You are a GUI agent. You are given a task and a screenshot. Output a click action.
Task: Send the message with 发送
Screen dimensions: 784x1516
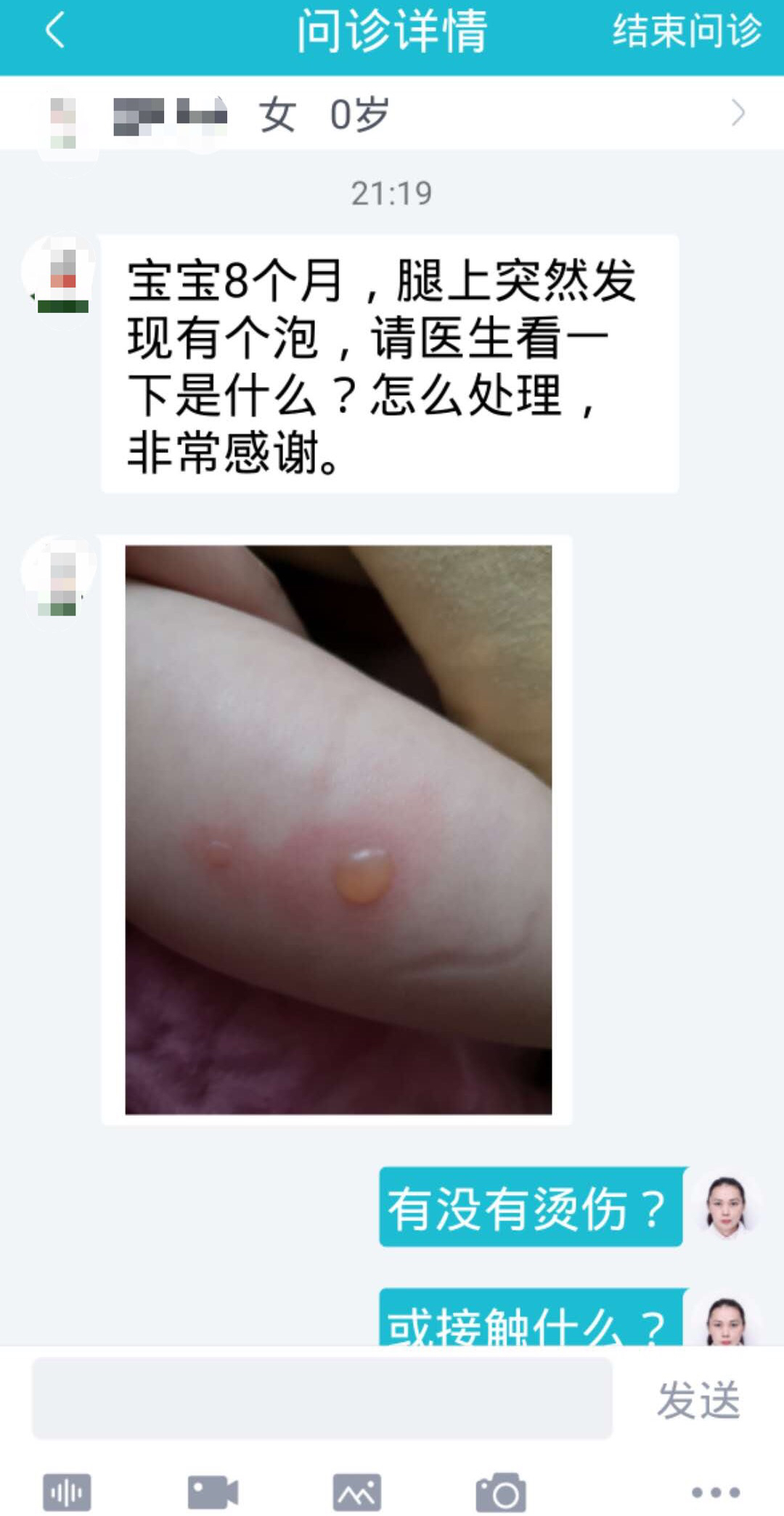(698, 1399)
